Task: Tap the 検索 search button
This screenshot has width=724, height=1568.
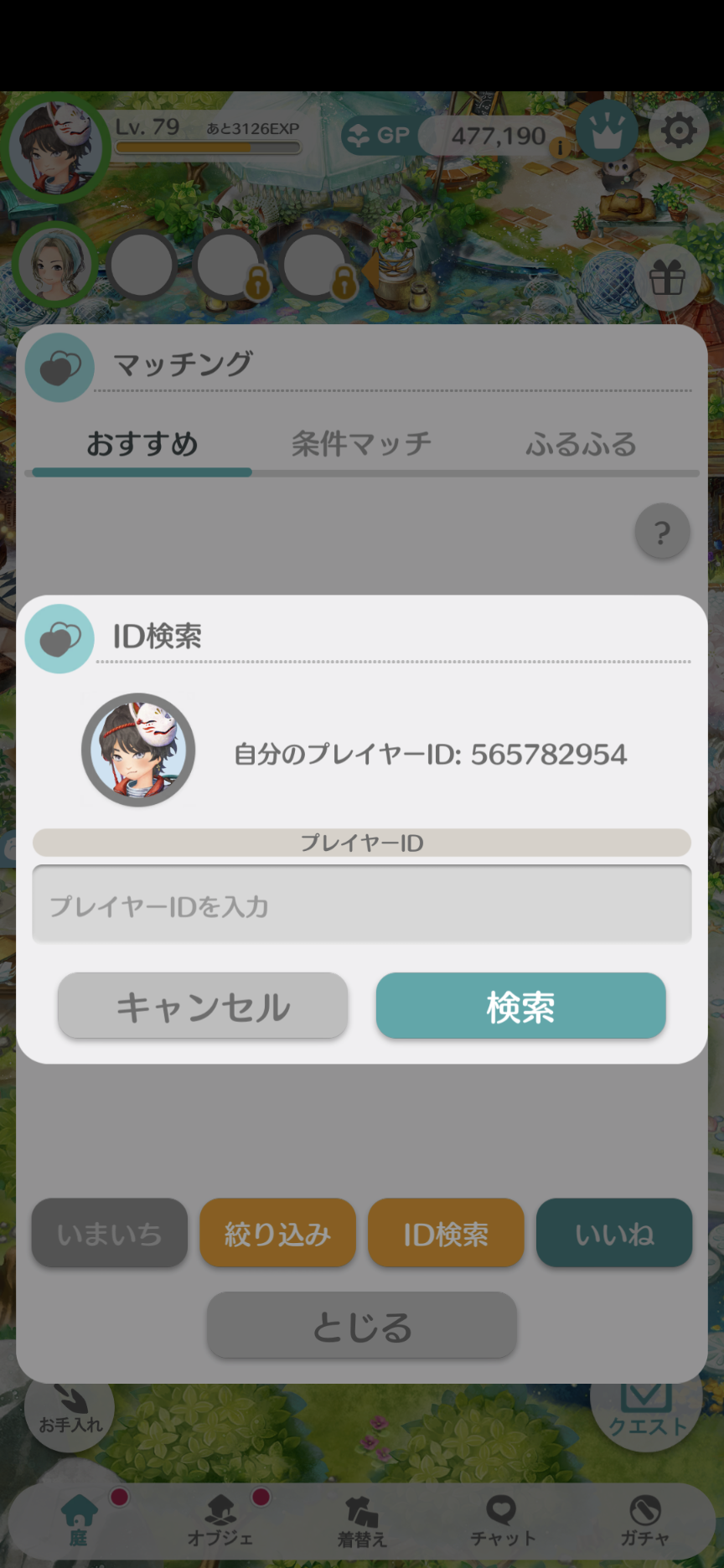Action: click(x=520, y=1006)
